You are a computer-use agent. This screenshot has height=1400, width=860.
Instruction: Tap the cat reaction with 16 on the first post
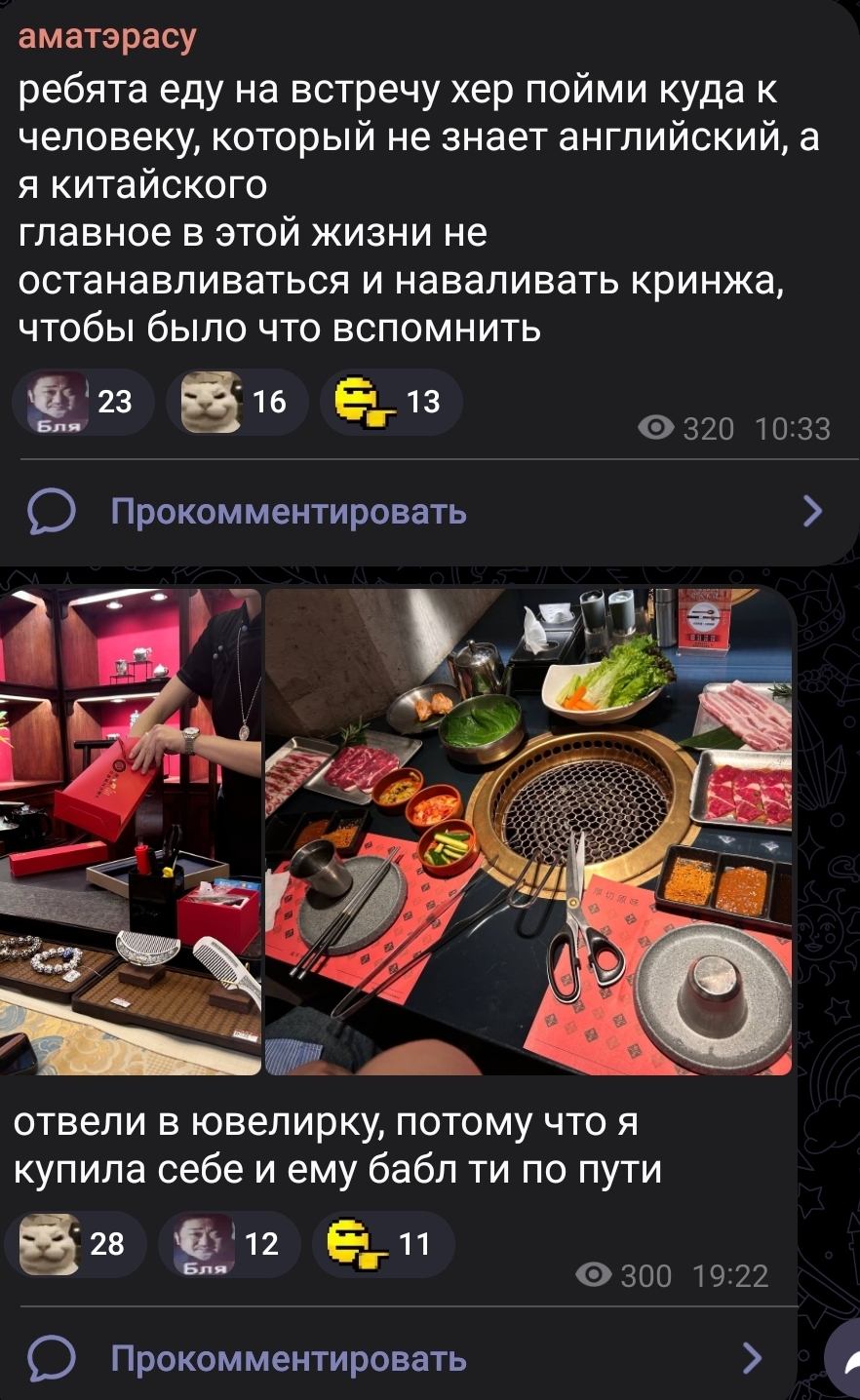click(237, 402)
